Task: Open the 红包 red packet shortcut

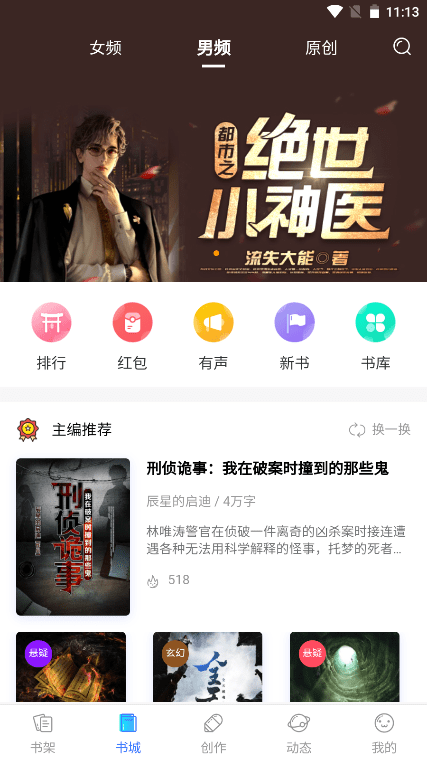Action: (x=132, y=336)
